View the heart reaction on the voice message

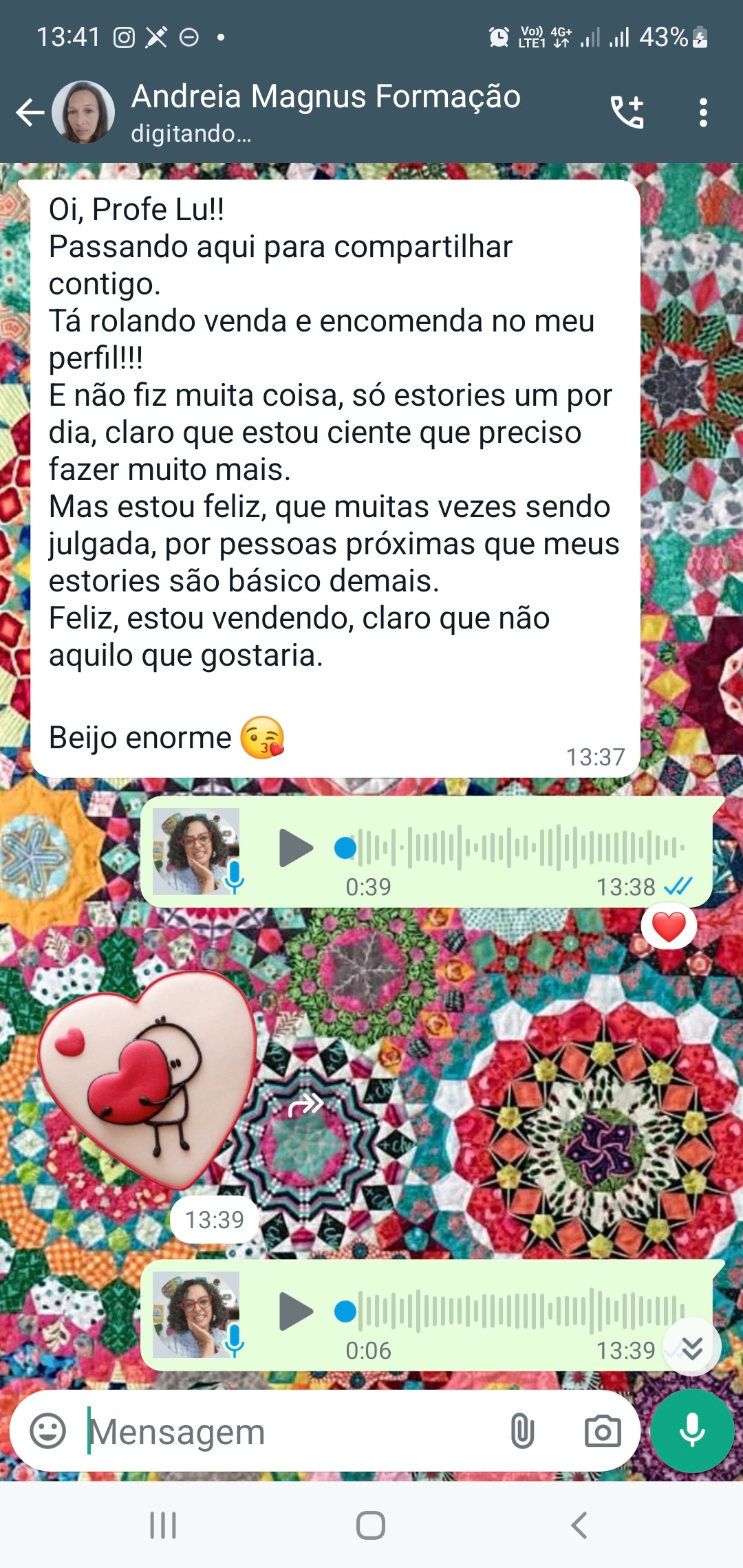pyautogui.click(x=669, y=926)
